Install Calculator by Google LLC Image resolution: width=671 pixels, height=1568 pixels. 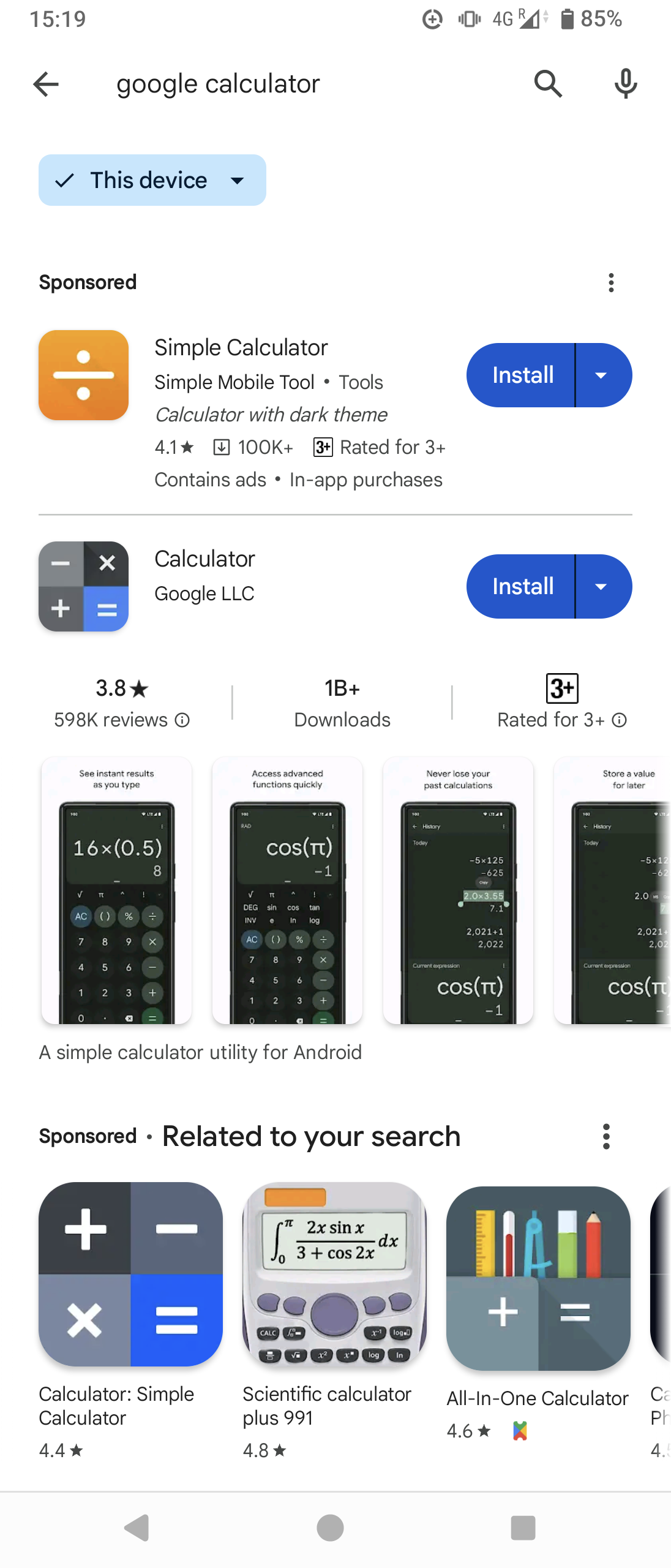[522, 586]
